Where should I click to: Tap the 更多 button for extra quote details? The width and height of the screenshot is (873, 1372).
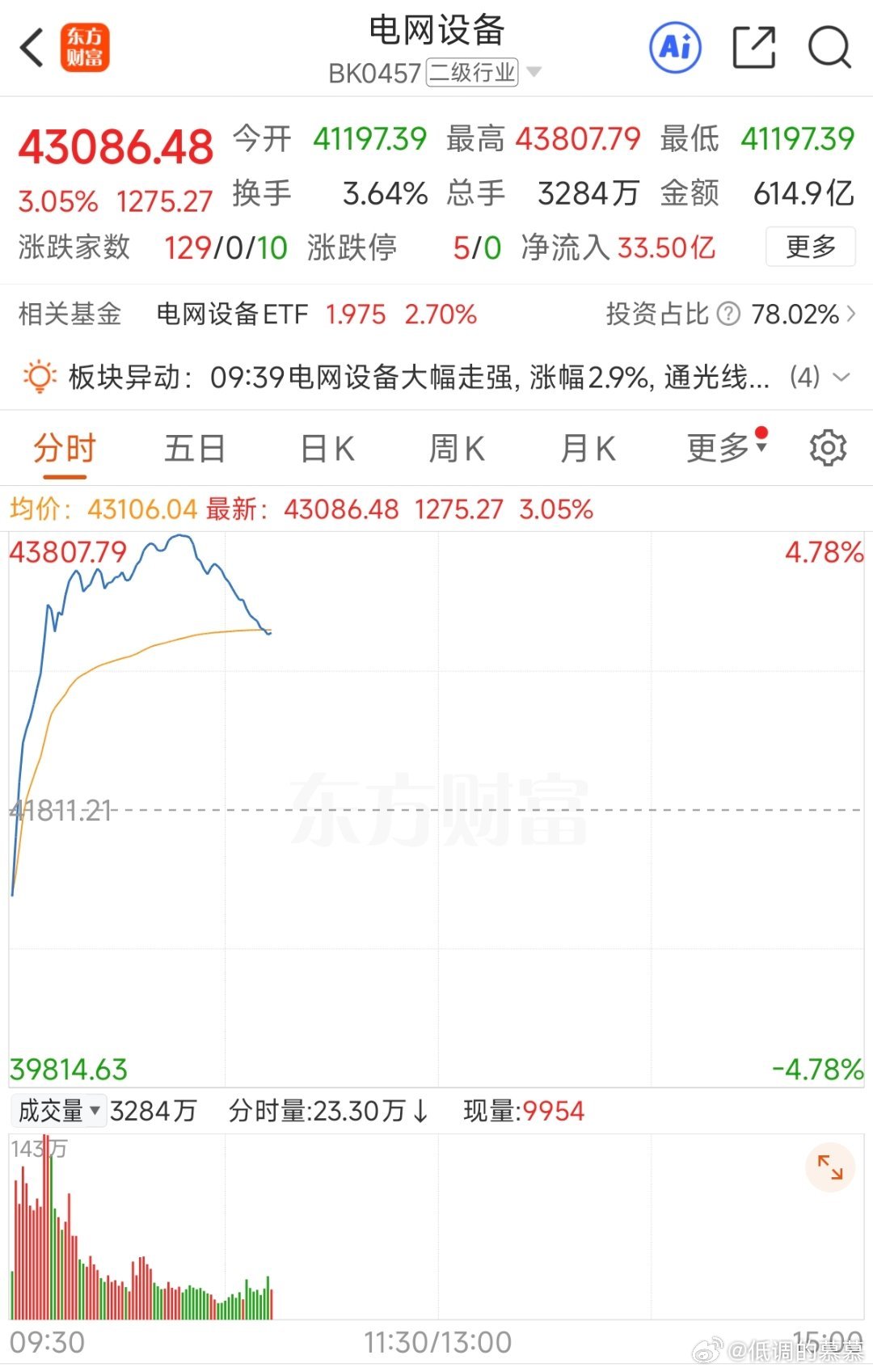pyautogui.click(x=811, y=247)
